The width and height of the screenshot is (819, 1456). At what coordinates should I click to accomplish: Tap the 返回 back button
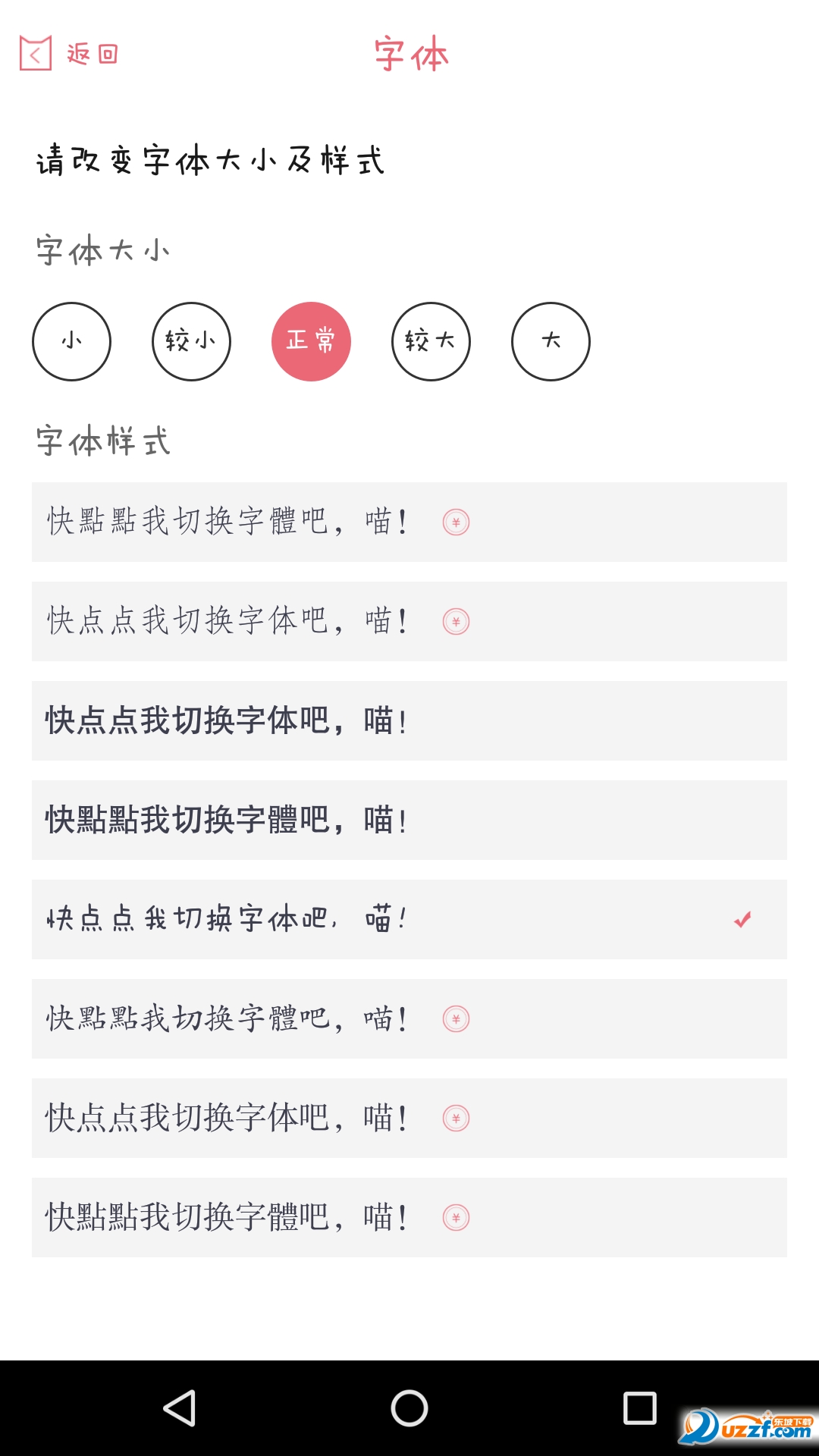(x=91, y=55)
